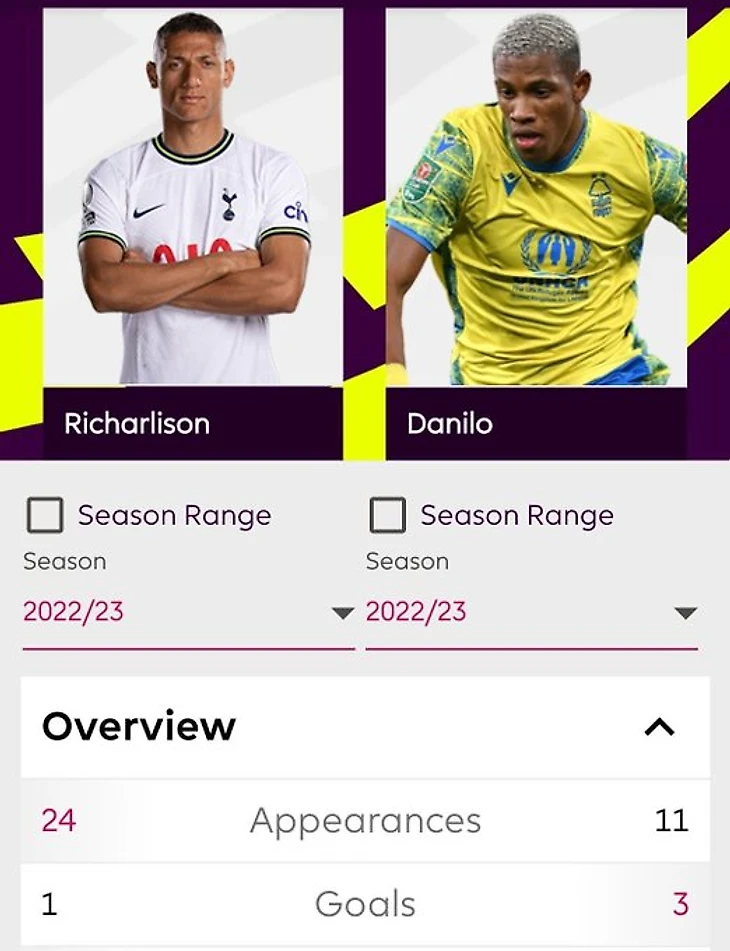Open Richarlison's 2022/23 season dropdown
This screenshot has width=730, height=951.
(189, 612)
